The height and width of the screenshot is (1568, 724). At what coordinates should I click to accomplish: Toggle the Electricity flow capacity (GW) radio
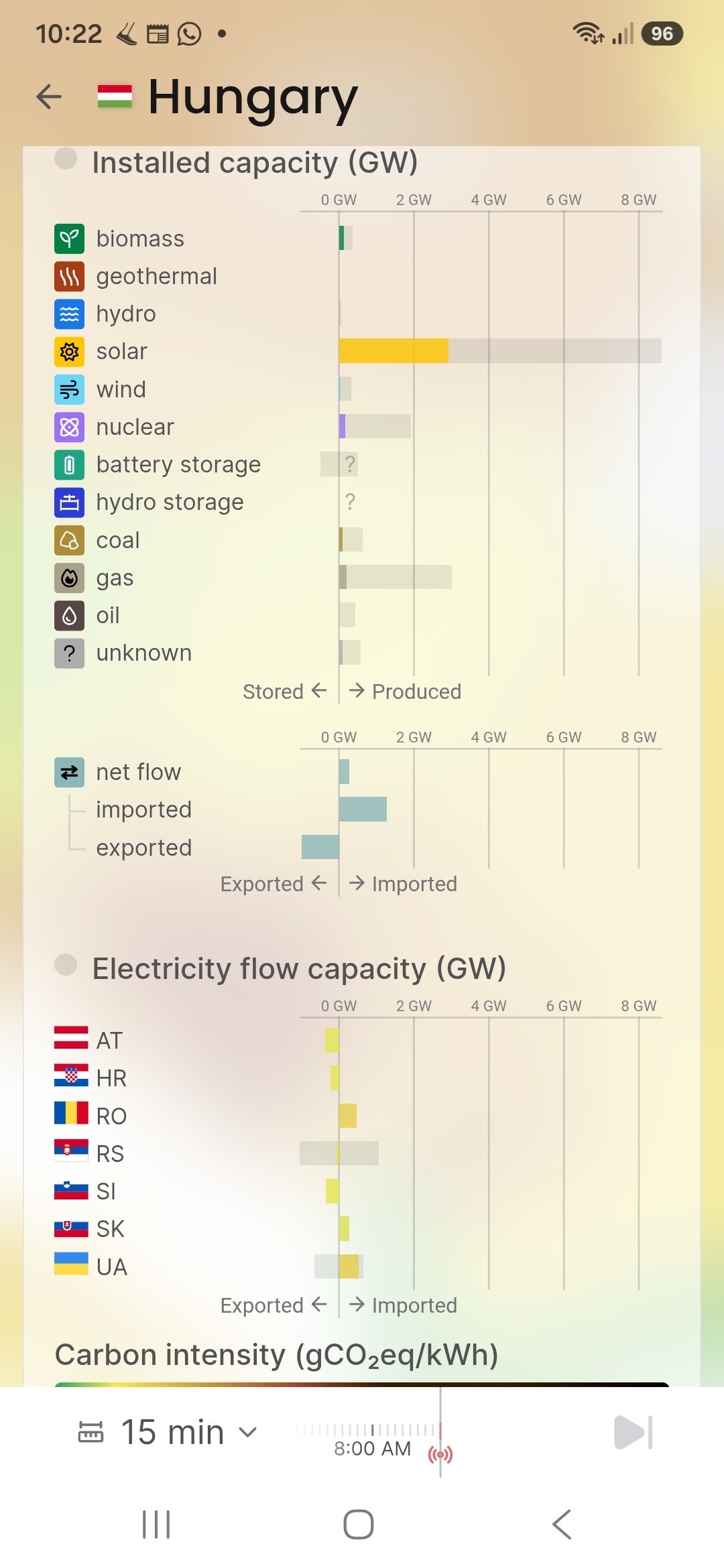[66, 964]
